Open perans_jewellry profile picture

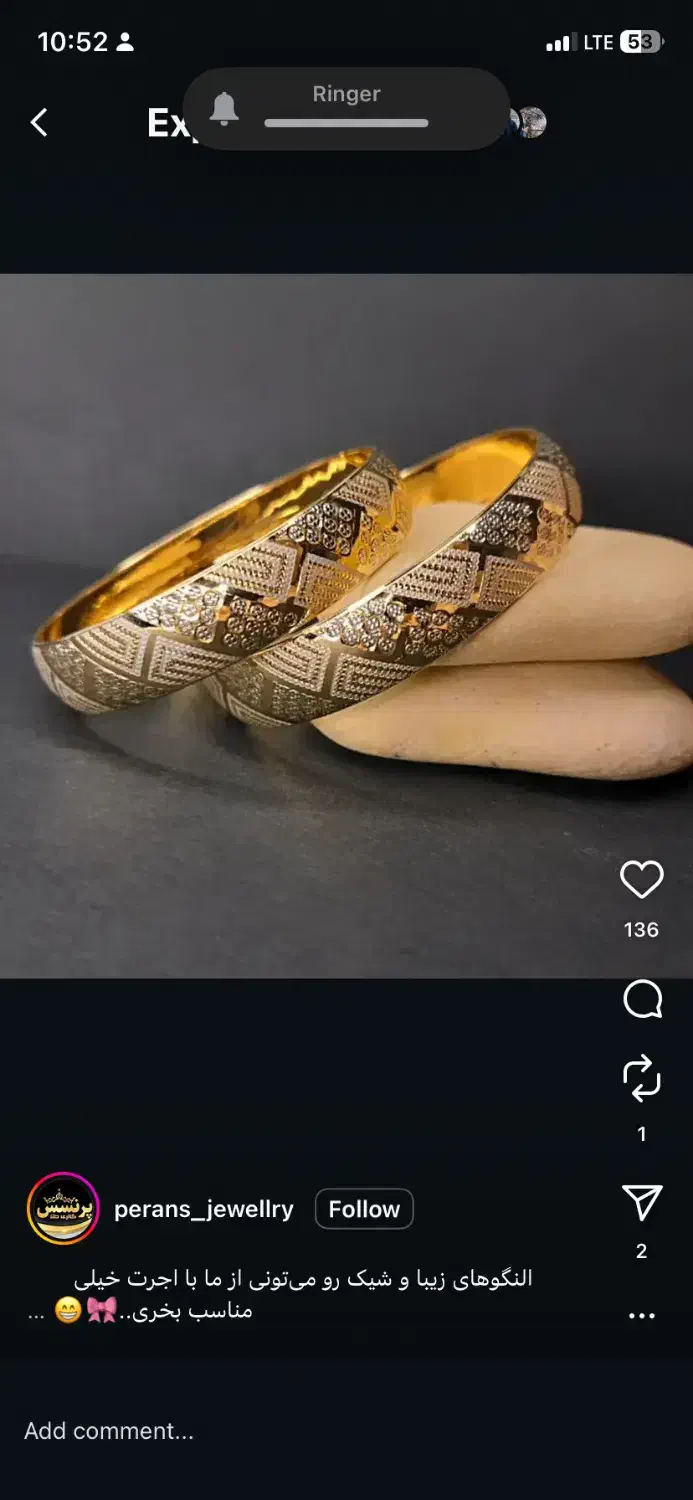click(x=62, y=1208)
